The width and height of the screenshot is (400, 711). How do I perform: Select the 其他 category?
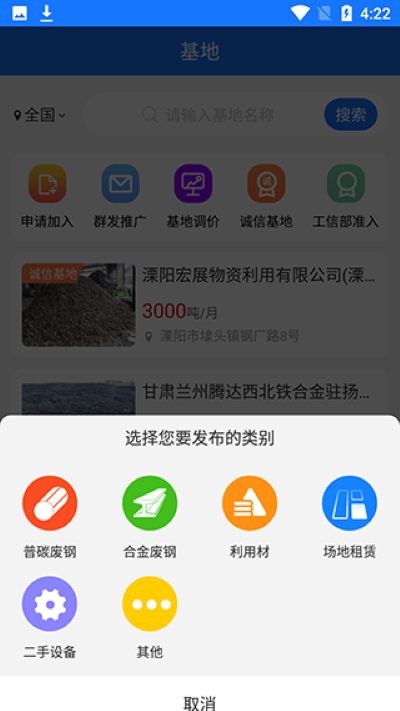tap(150, 618)
